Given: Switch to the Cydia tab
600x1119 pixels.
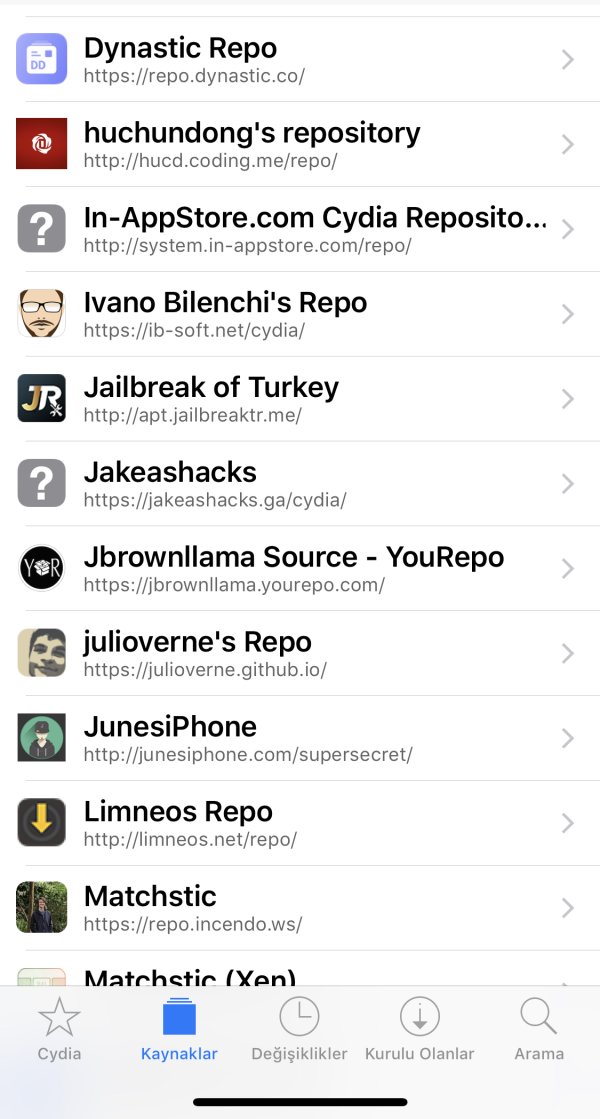Looking at the screenshot, I should pyautogui.click(x=59, y=1030).
